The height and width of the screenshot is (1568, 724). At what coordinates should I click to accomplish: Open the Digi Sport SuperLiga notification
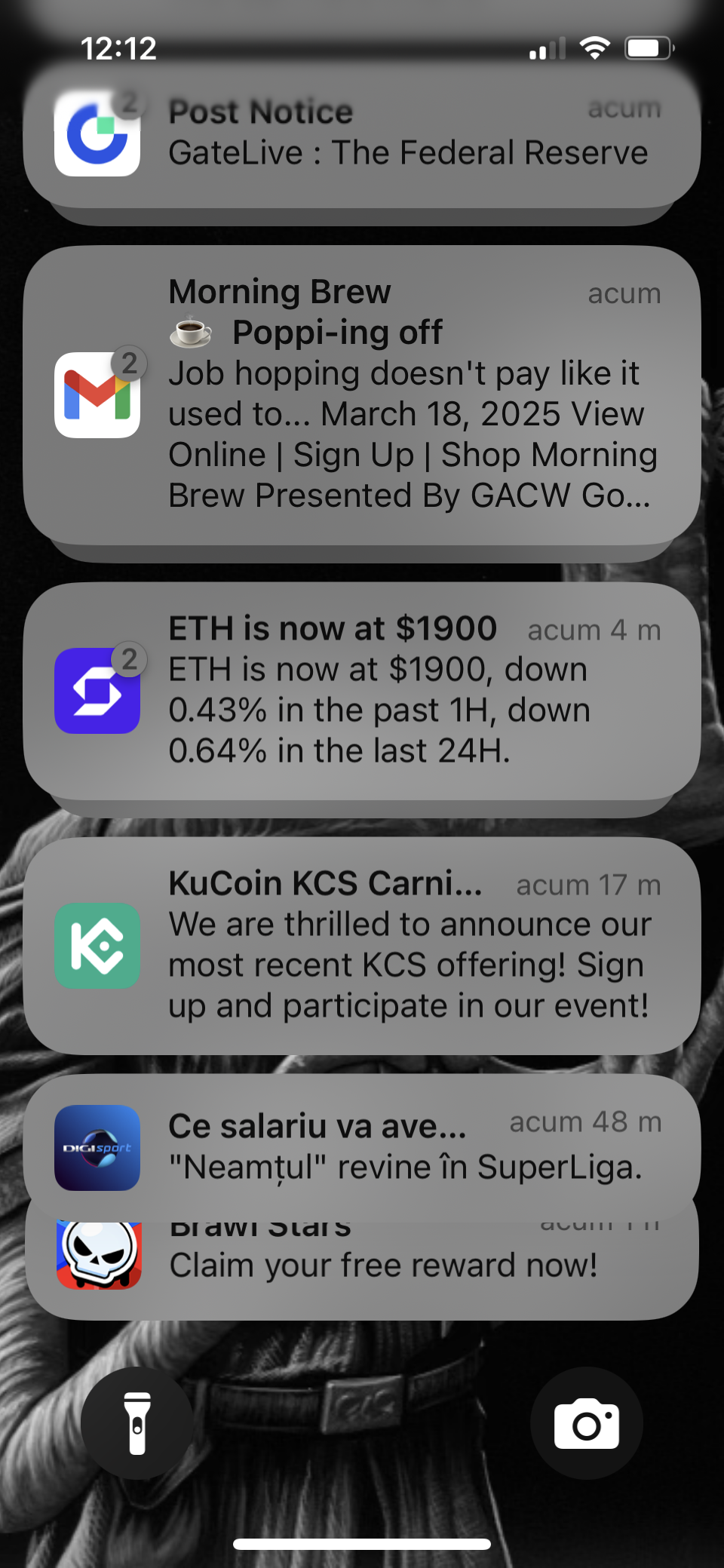pyautogui.click(x=362, y=1146)
